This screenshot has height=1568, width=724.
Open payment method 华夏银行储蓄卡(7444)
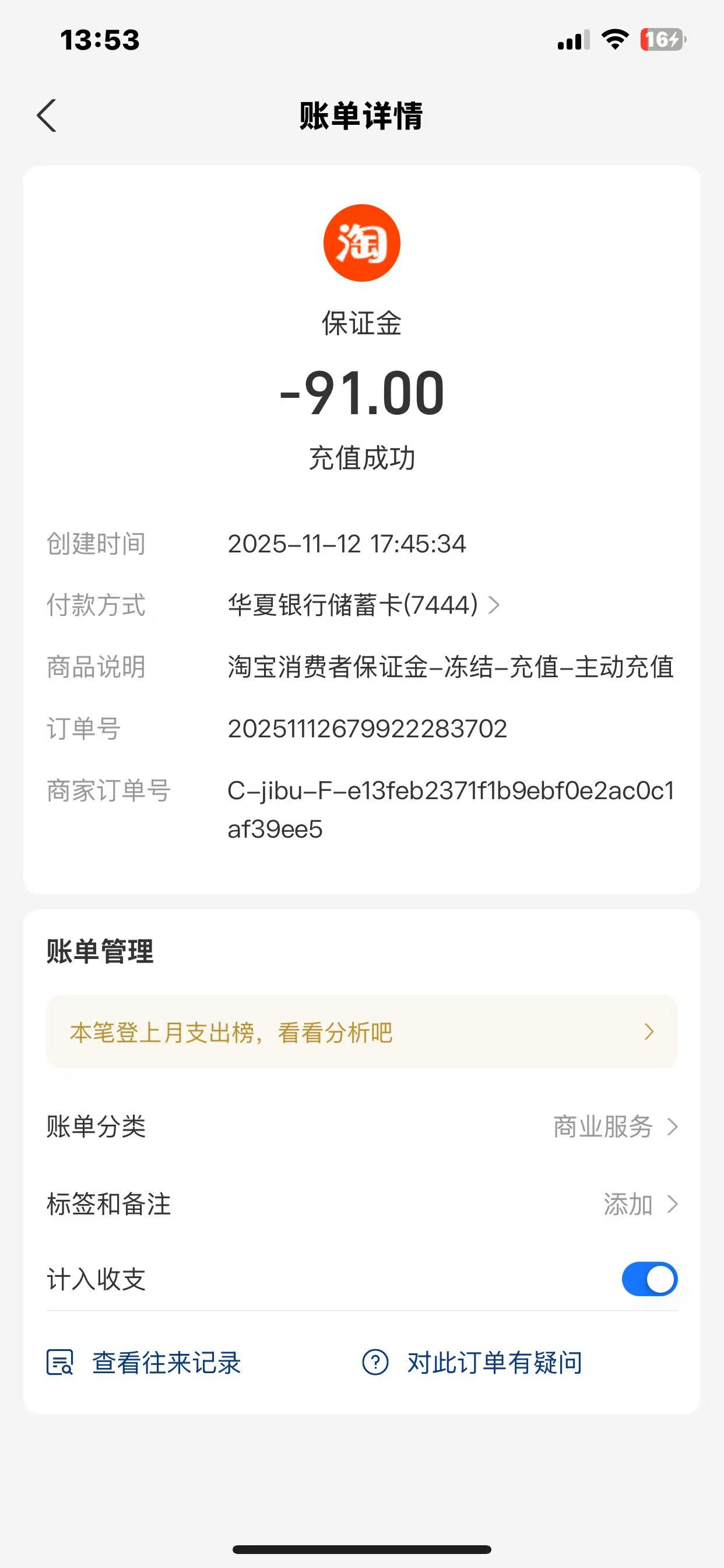363,605
